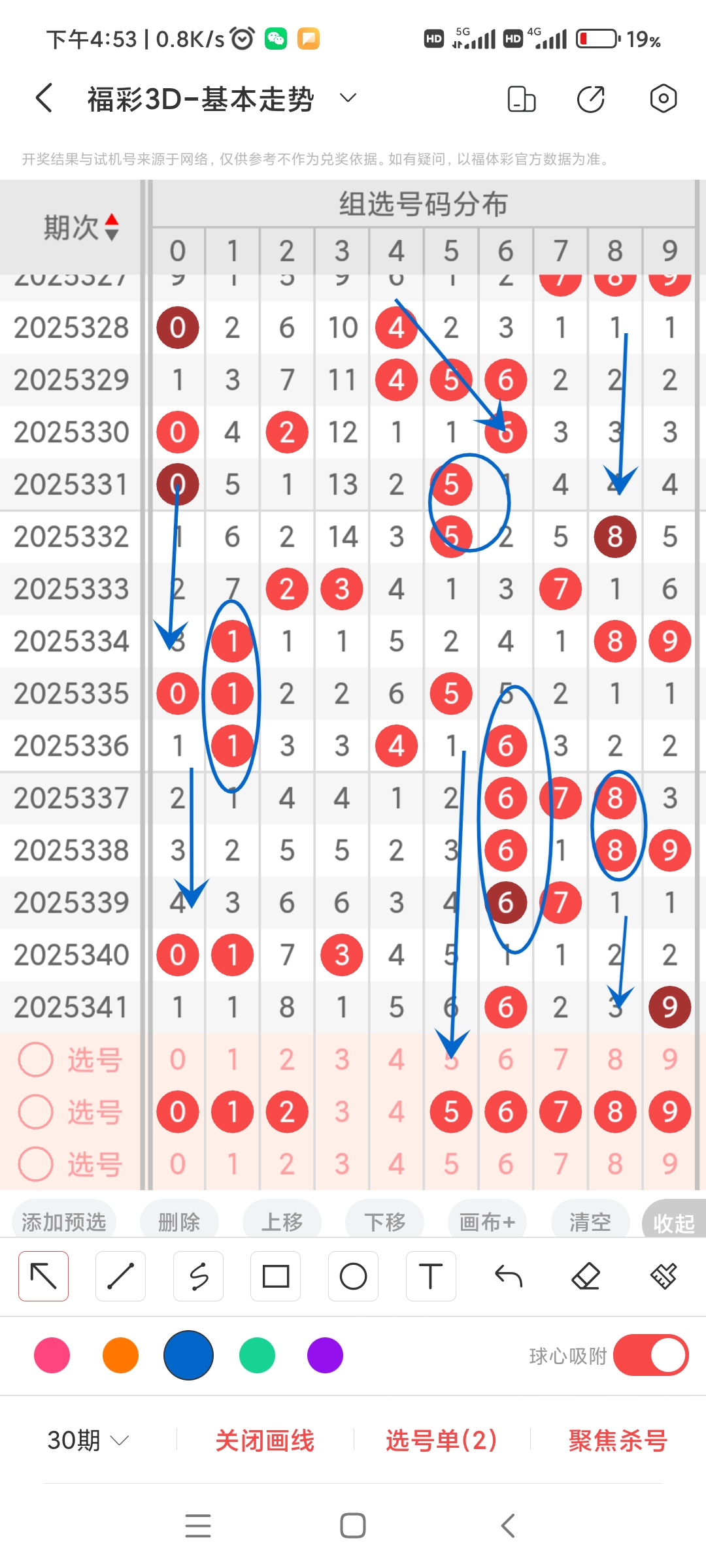Undo the last drawn annotation

pos(508,1275)
